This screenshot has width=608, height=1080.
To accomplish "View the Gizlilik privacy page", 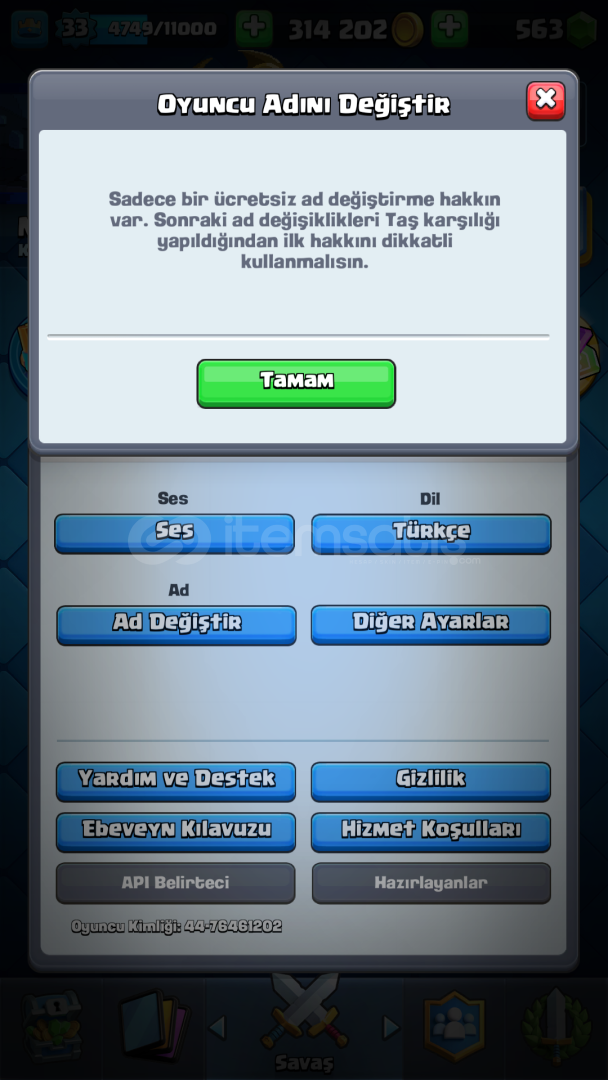I will pos(431,781).
